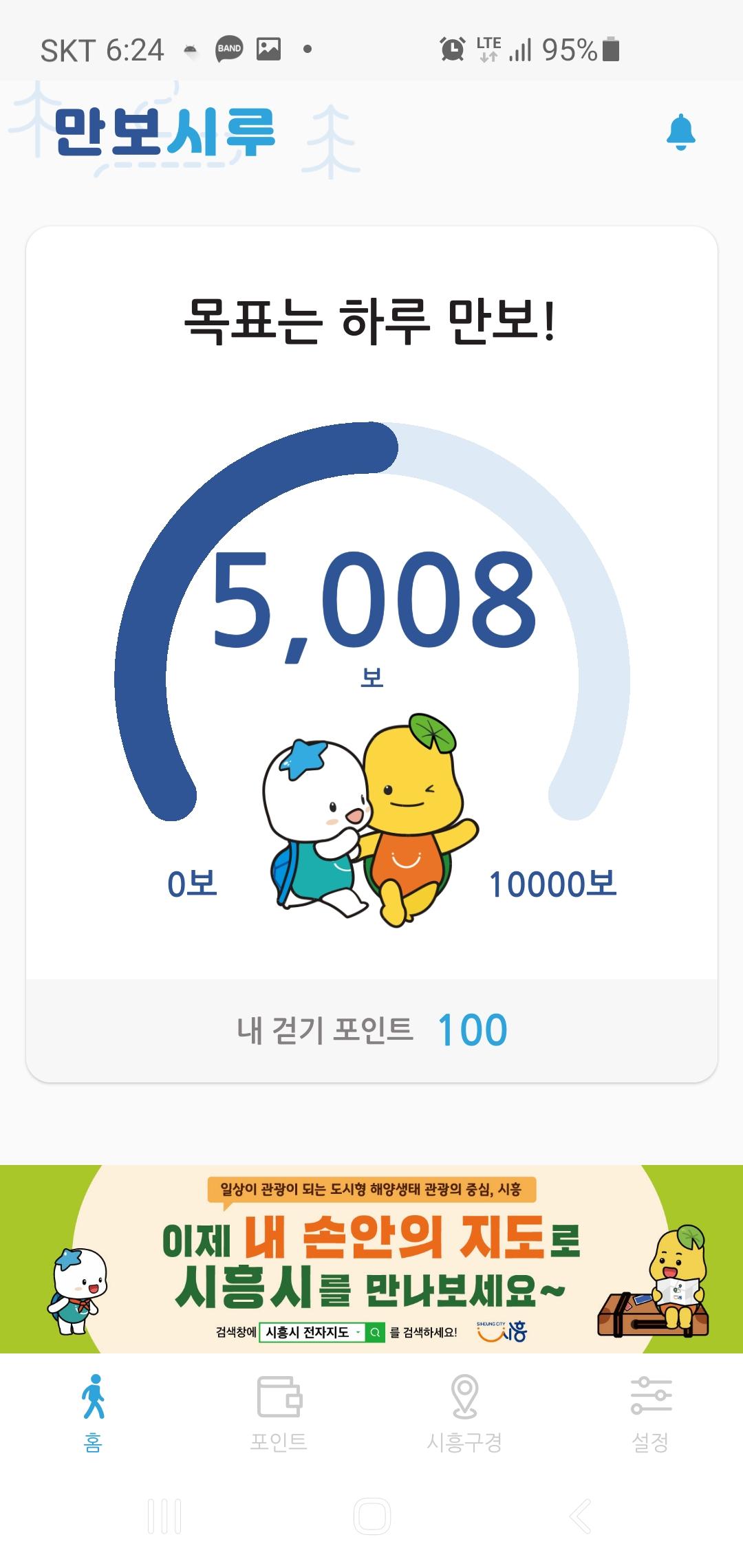The width and height of the screenshot is (743, 1568).
Task: Open the 설정 tab
Action: (x=650, y=1413)
